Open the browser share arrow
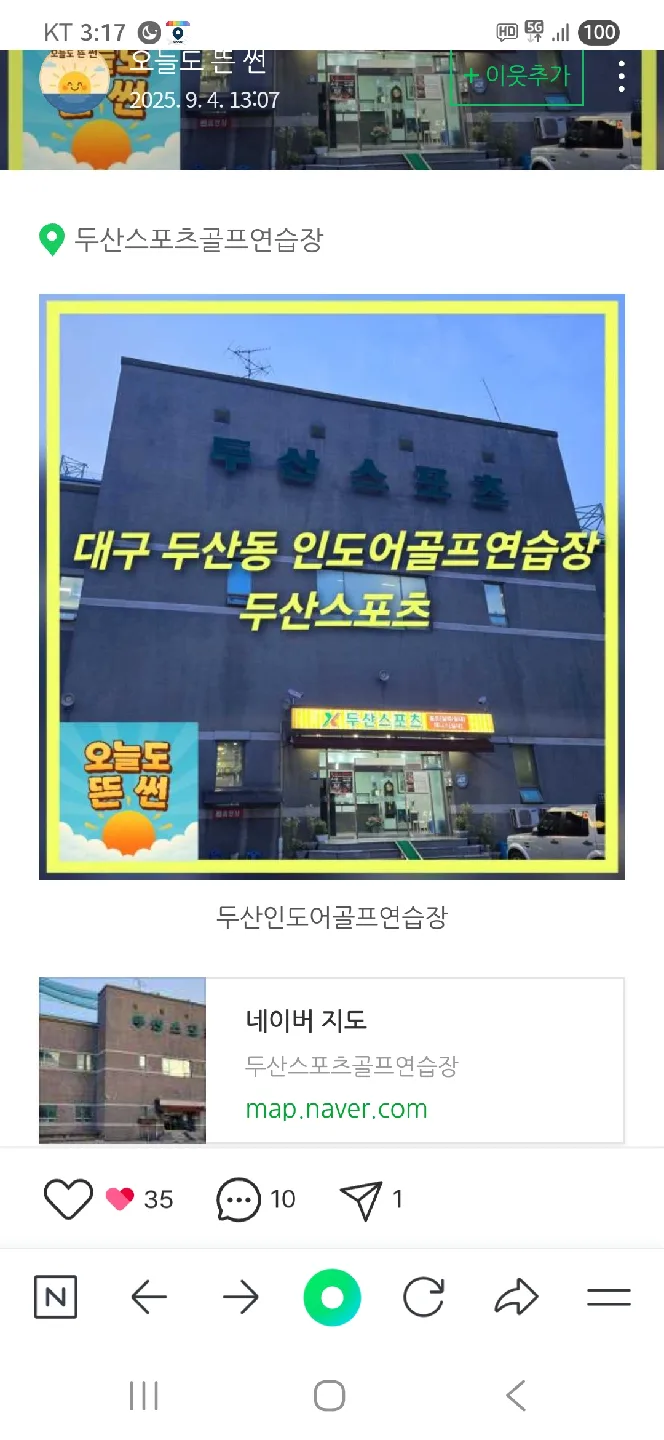Image resolution: width=664 pixels, height=1440 pixels. tap(516, 1298)
